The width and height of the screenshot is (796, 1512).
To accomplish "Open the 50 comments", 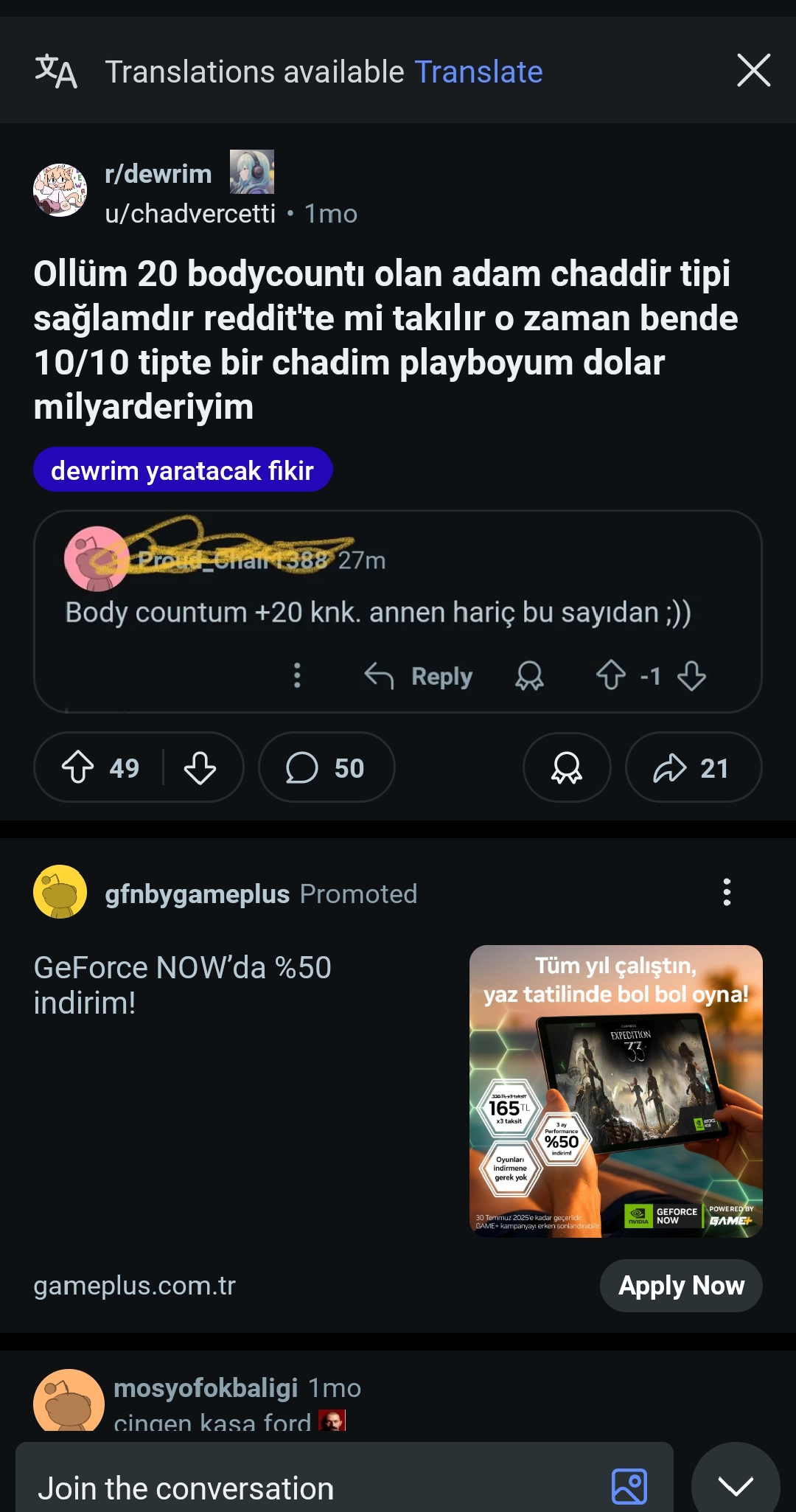I will [326, 767].
